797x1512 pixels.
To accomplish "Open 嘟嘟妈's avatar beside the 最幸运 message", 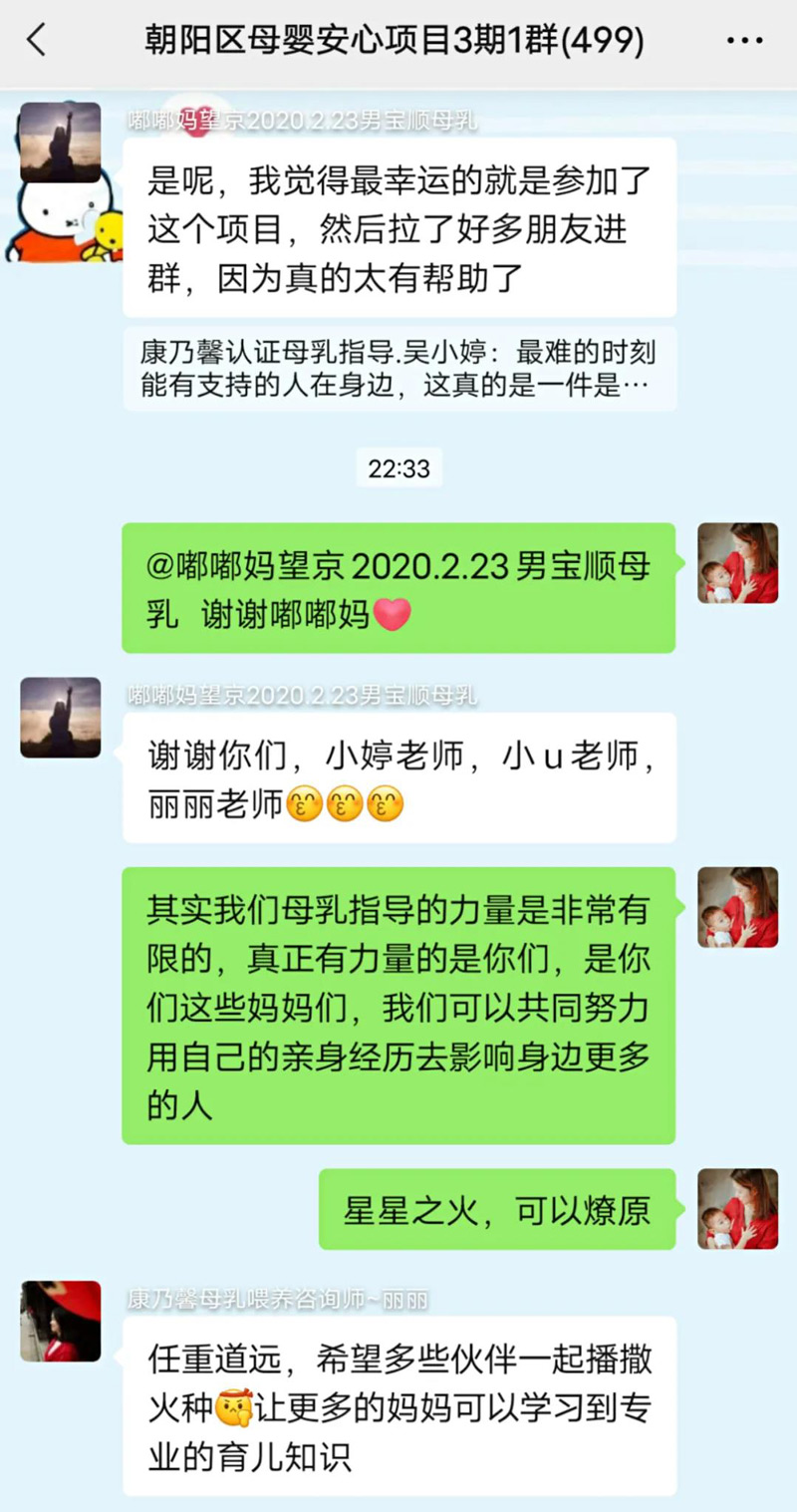I will click(60, 142).
